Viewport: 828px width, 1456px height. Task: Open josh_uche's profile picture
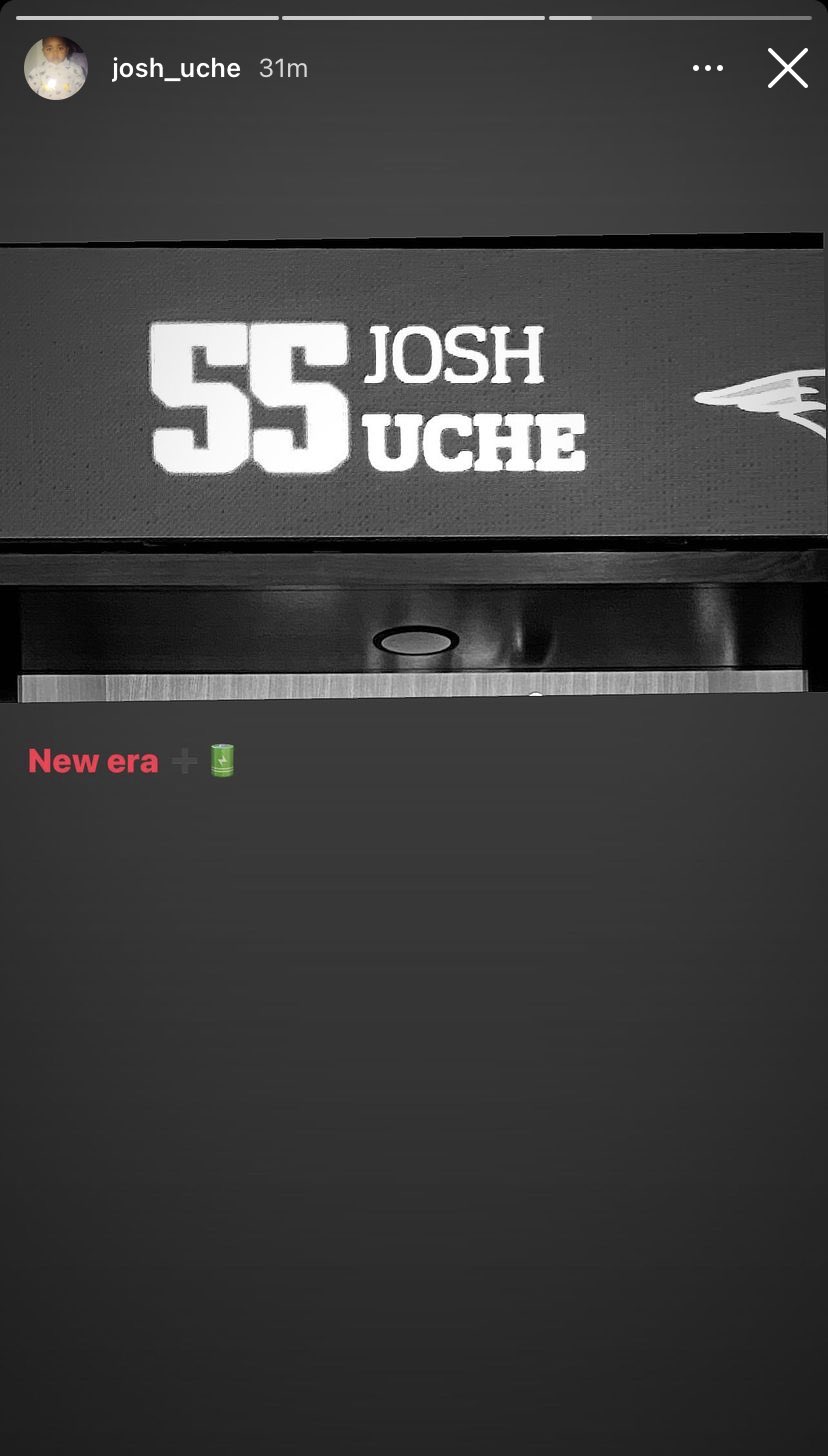pyautogui.click(x=56, y=68)
